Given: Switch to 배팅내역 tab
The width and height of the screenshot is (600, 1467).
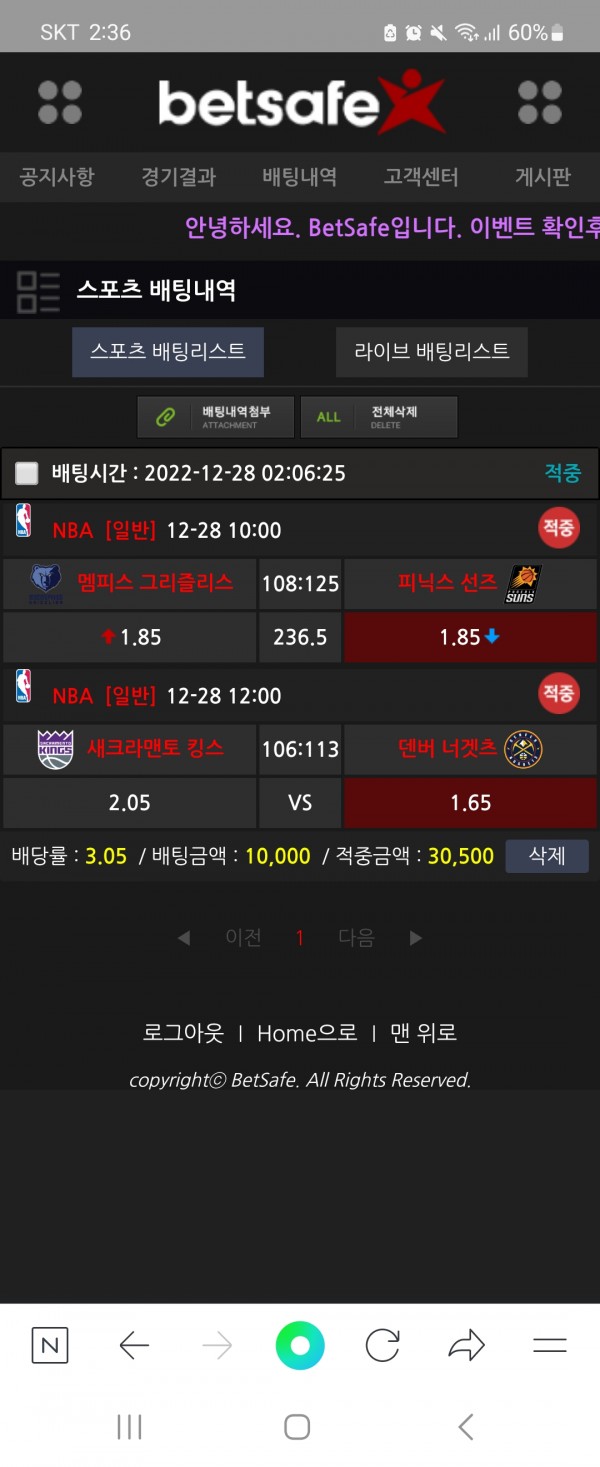Looking at the screenshot, I should coord(300,178).
